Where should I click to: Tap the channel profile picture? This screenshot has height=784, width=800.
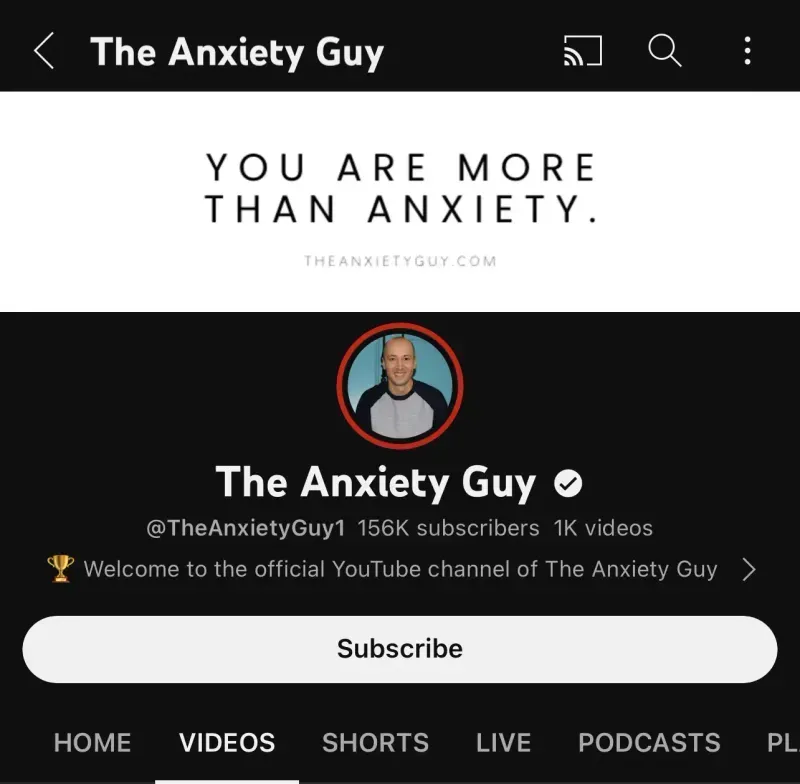400,385
